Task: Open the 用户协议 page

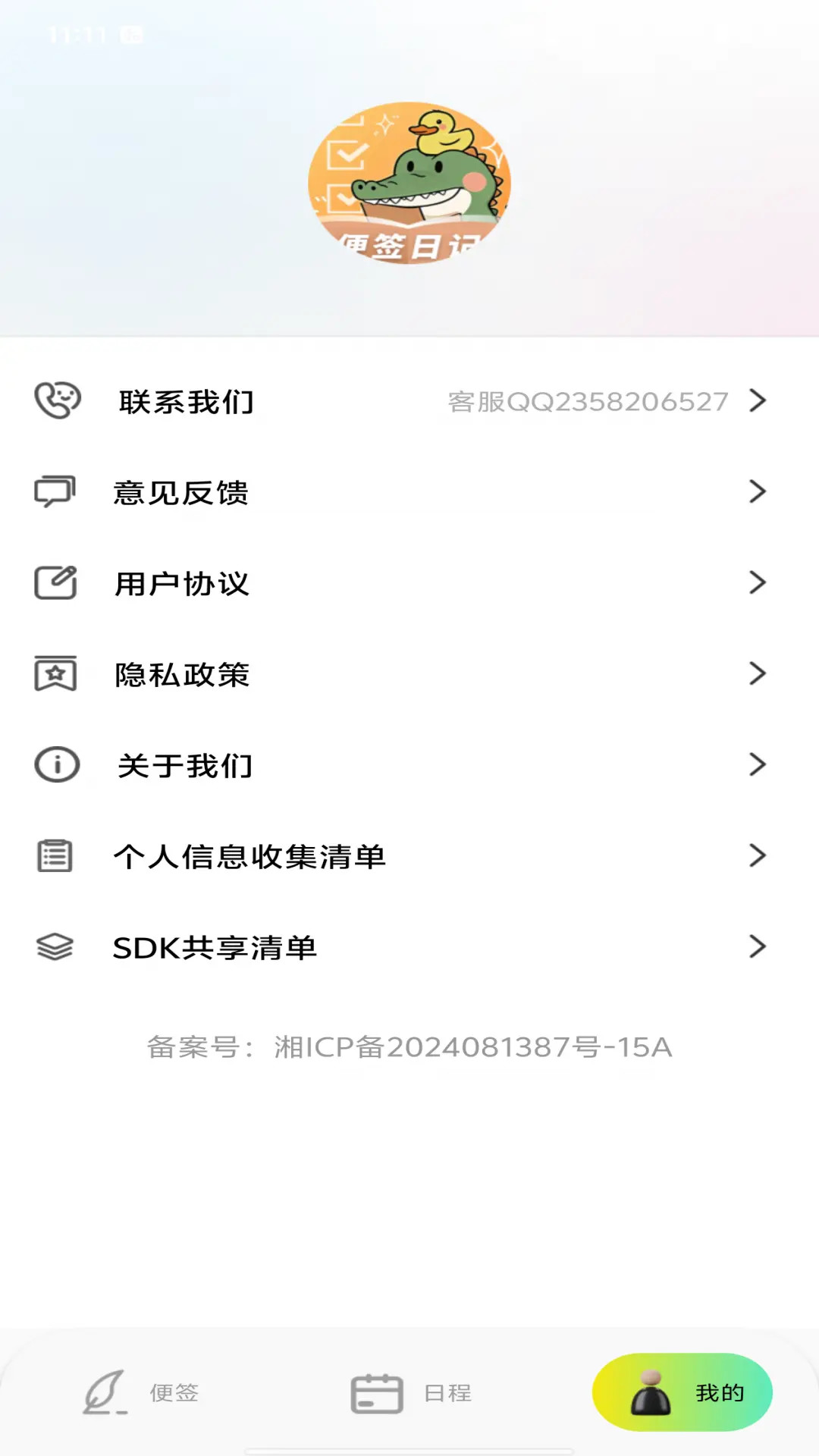Action: [409, 582]
